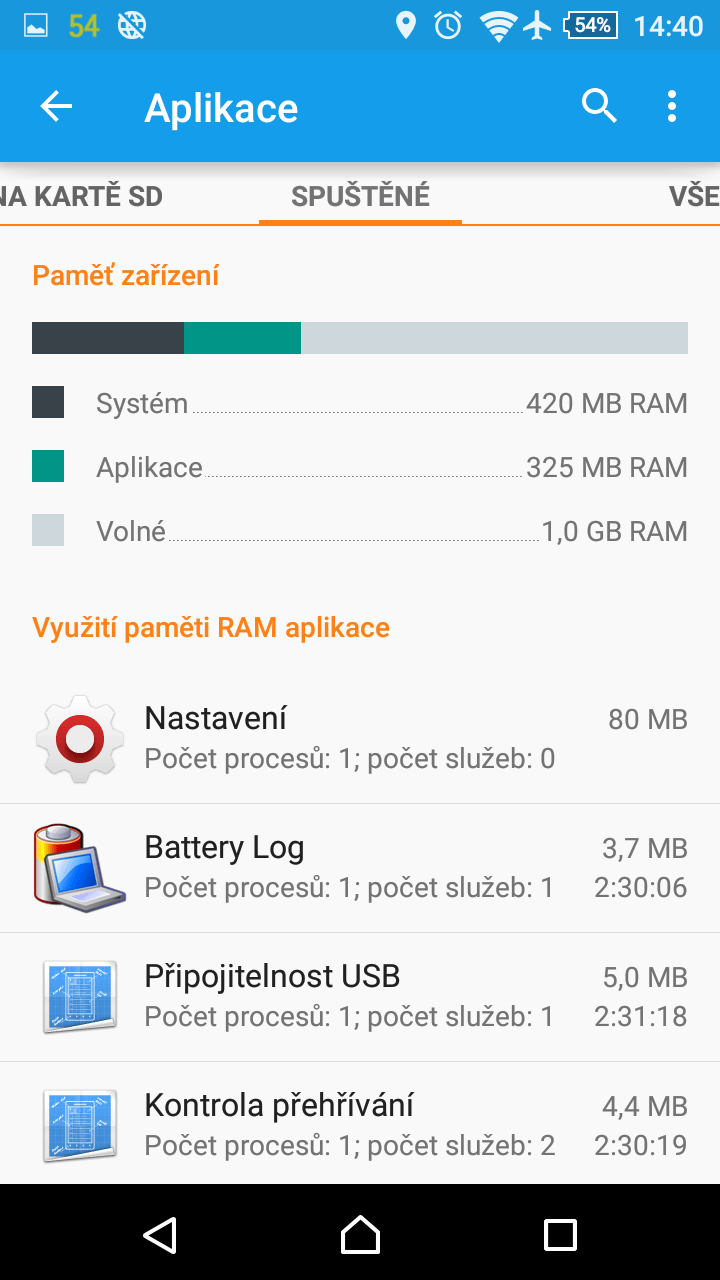Switch to the Vše tab
Screen dimensions: 720x1280
(x=693, y=196)
